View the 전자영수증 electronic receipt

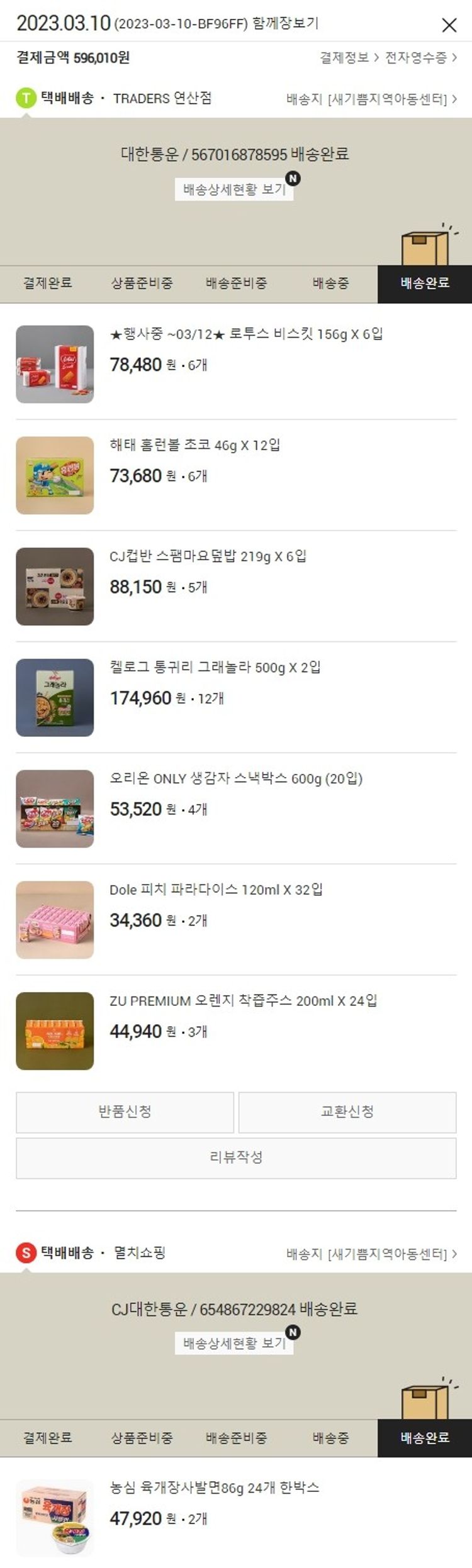(420, 58)
